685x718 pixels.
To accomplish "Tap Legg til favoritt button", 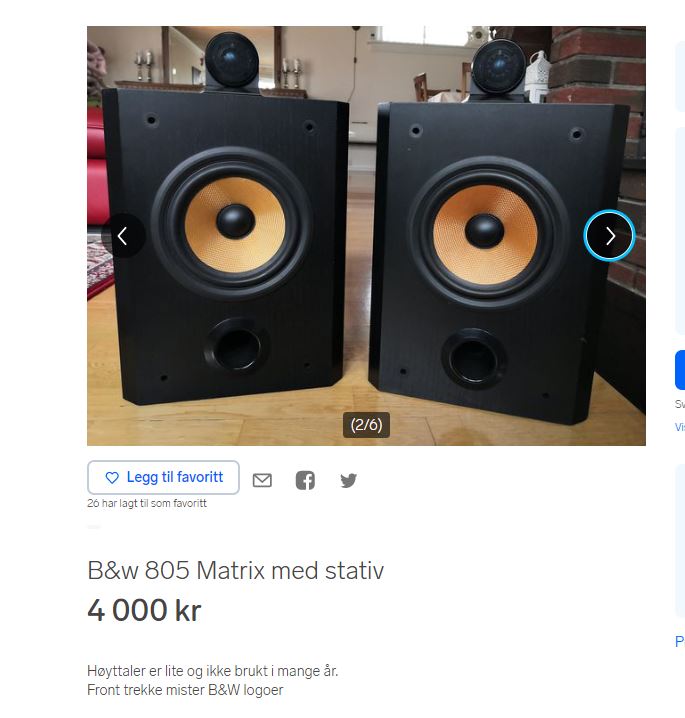I will click(x=163, y=478).
